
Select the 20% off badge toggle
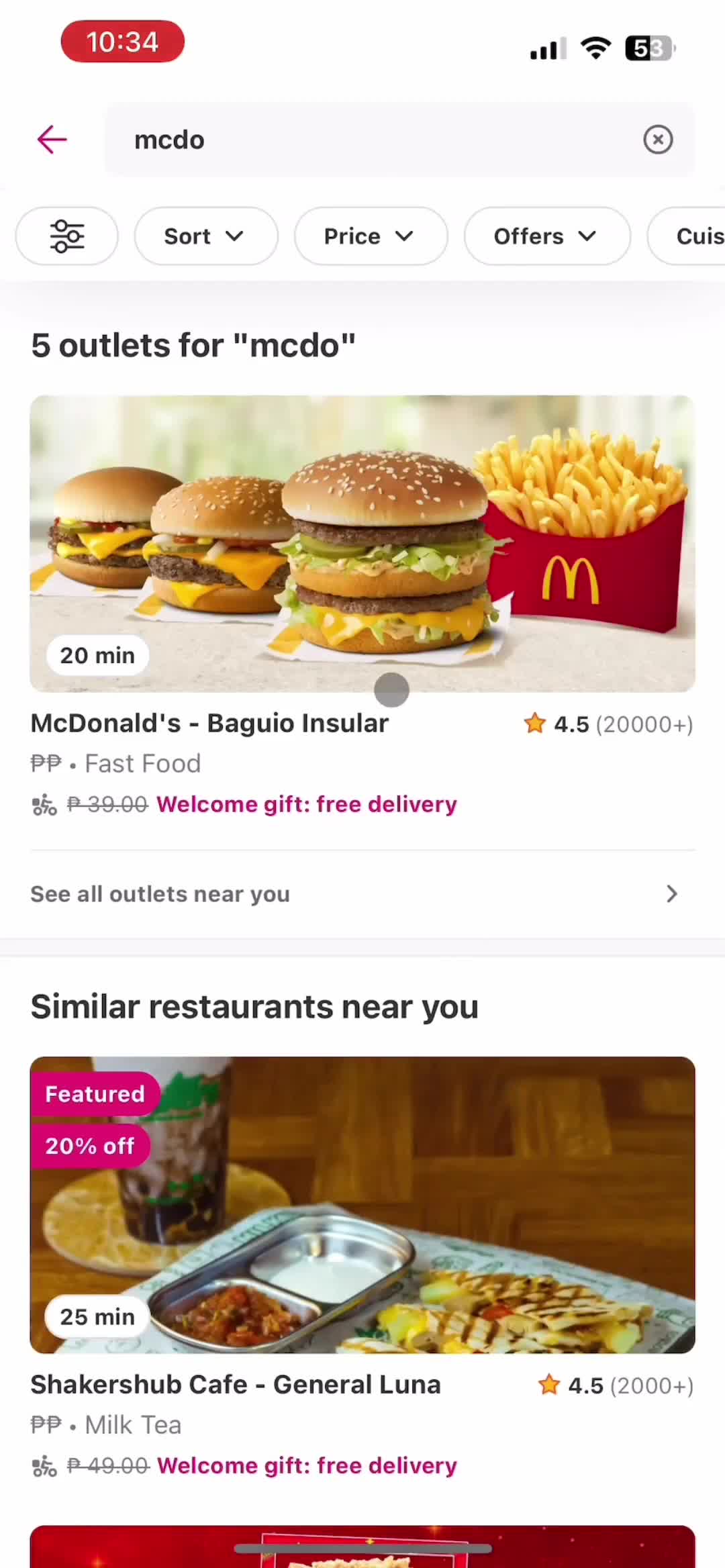coord(92,1146)
